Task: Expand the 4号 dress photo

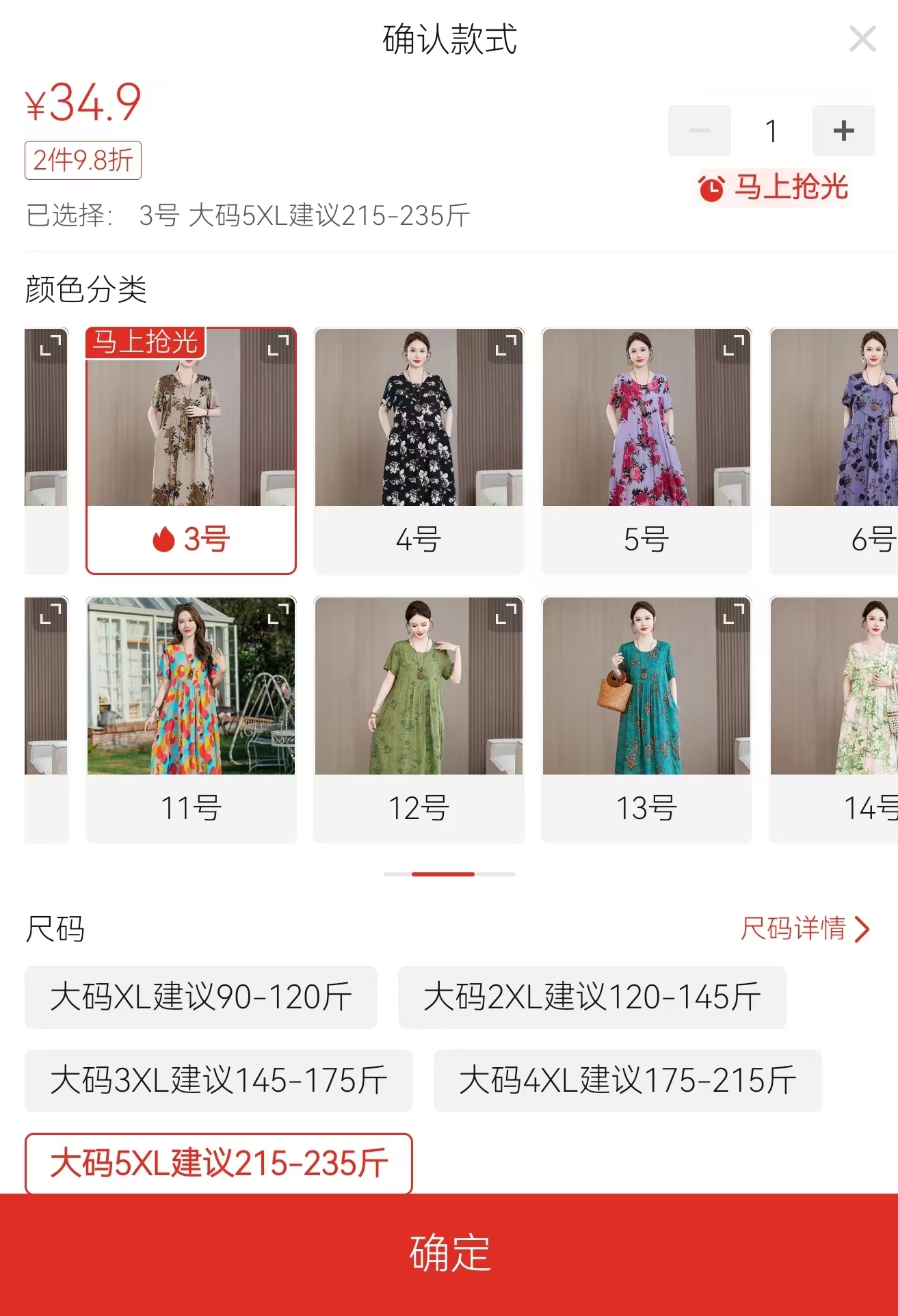Action: (505, 345)
